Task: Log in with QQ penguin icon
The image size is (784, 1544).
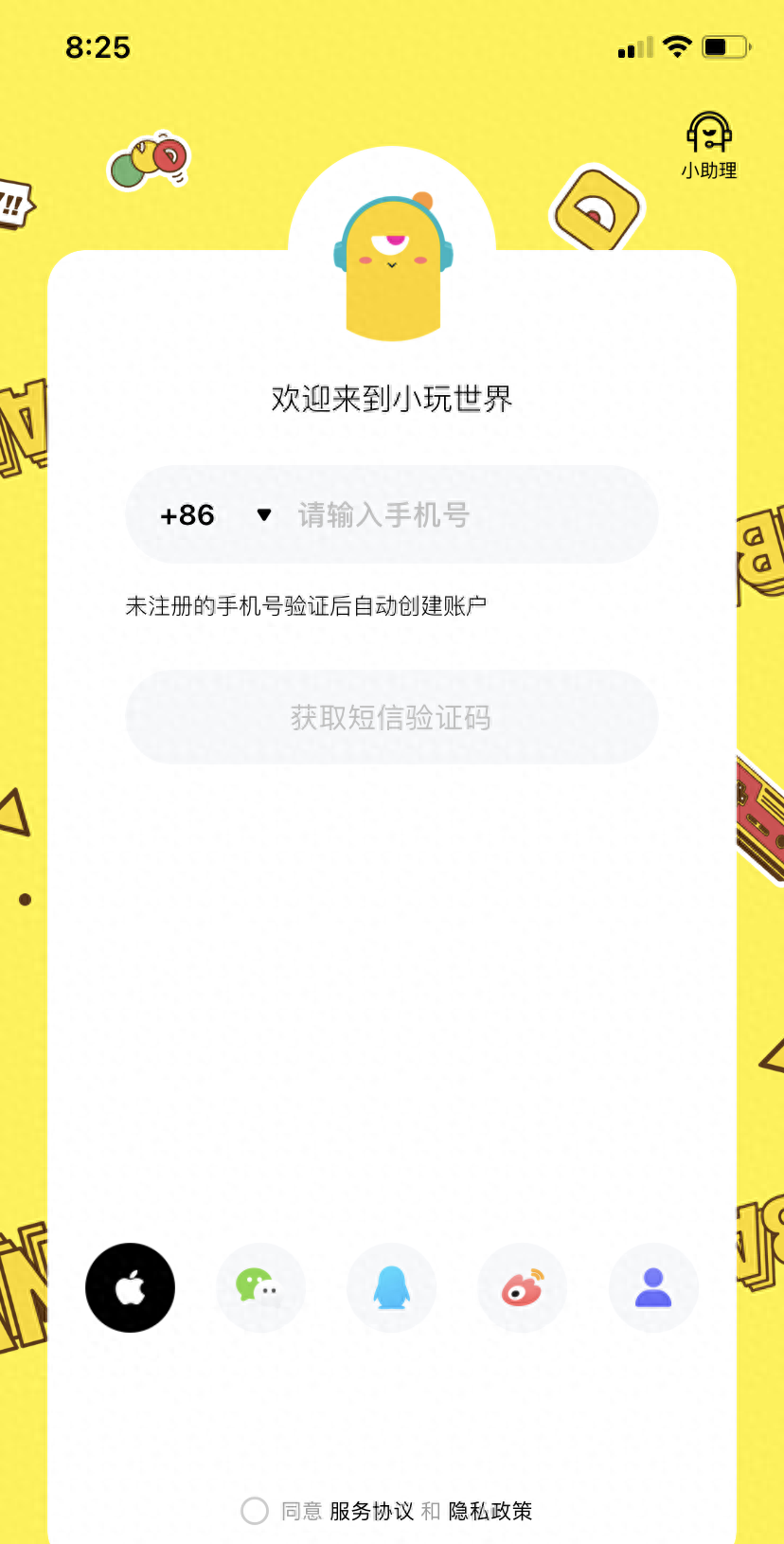Action: click(x=391, y=1287)
